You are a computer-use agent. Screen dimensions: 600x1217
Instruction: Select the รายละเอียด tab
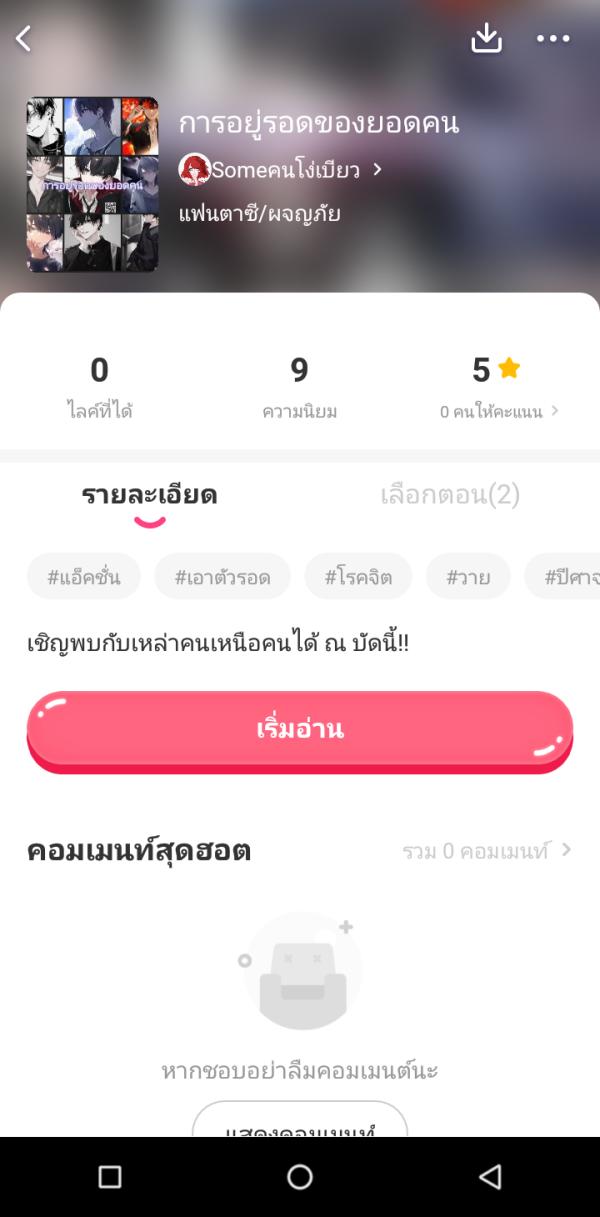(x=149, y=495)
